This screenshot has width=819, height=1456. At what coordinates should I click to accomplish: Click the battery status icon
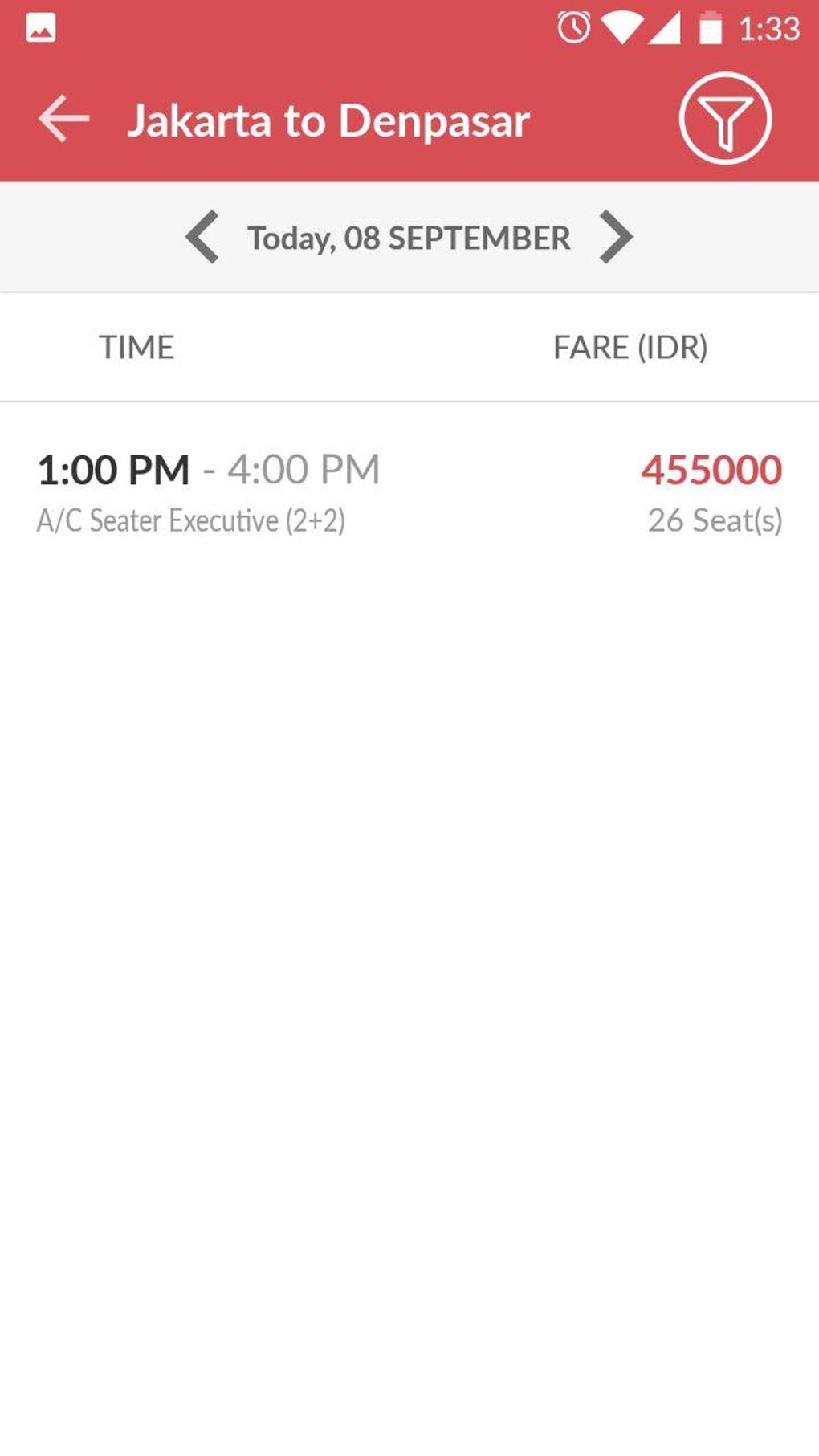(x=710, y=26)
